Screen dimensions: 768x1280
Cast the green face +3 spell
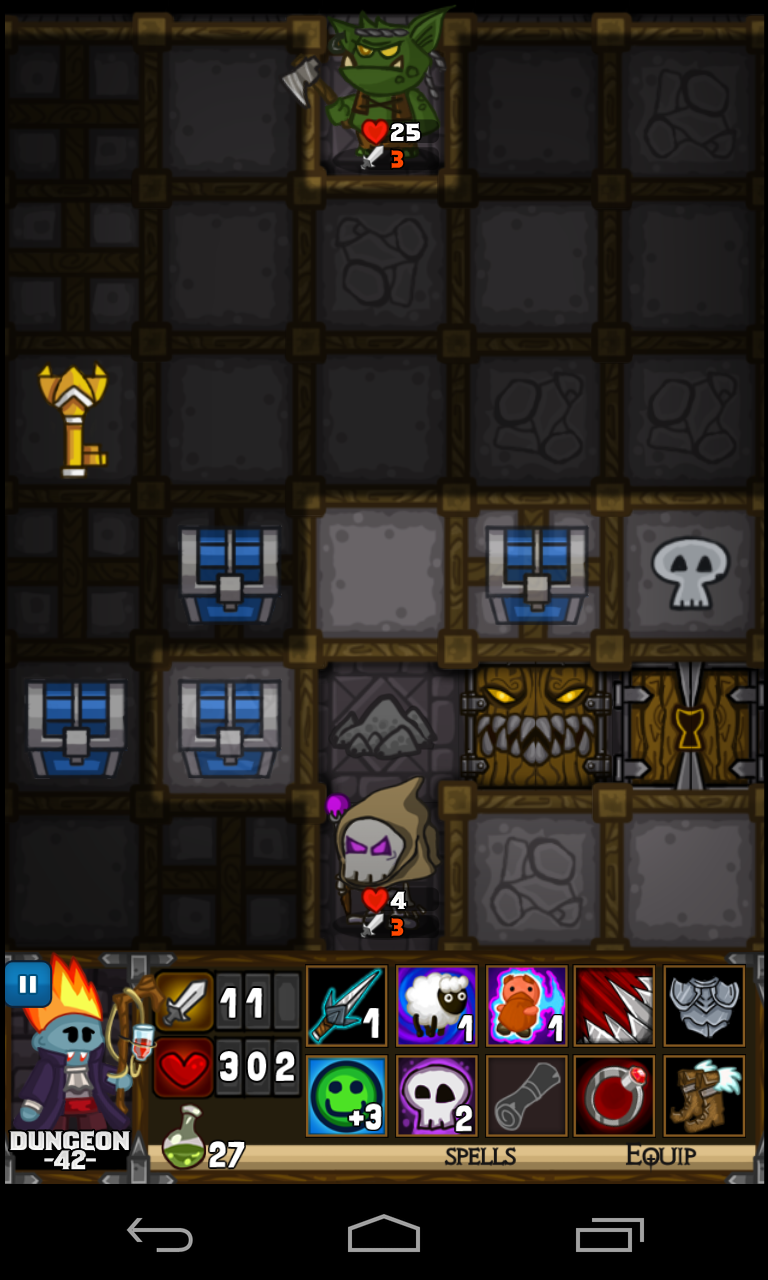click(x=346, y=1096)
